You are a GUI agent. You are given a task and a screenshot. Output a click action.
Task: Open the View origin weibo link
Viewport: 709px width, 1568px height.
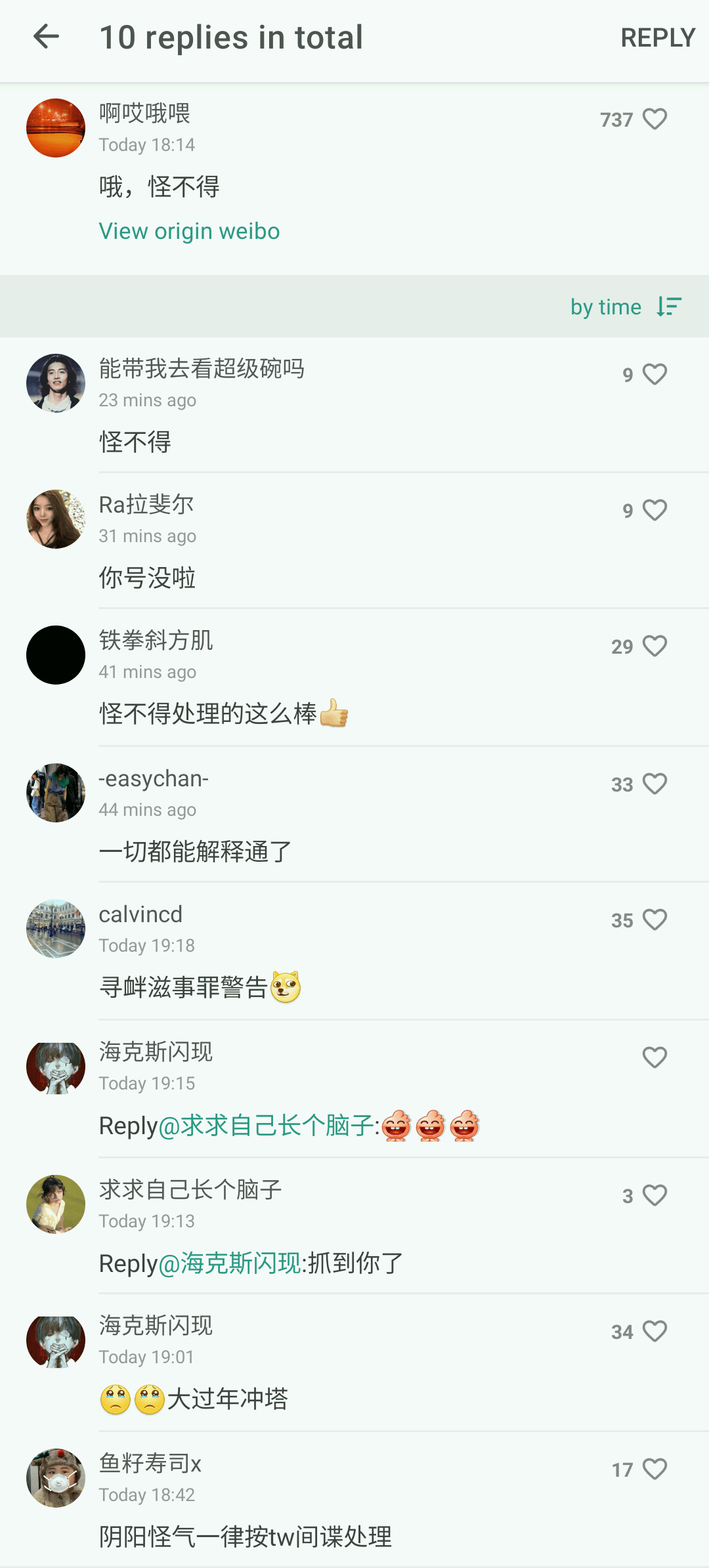click(x=189, y=231)
